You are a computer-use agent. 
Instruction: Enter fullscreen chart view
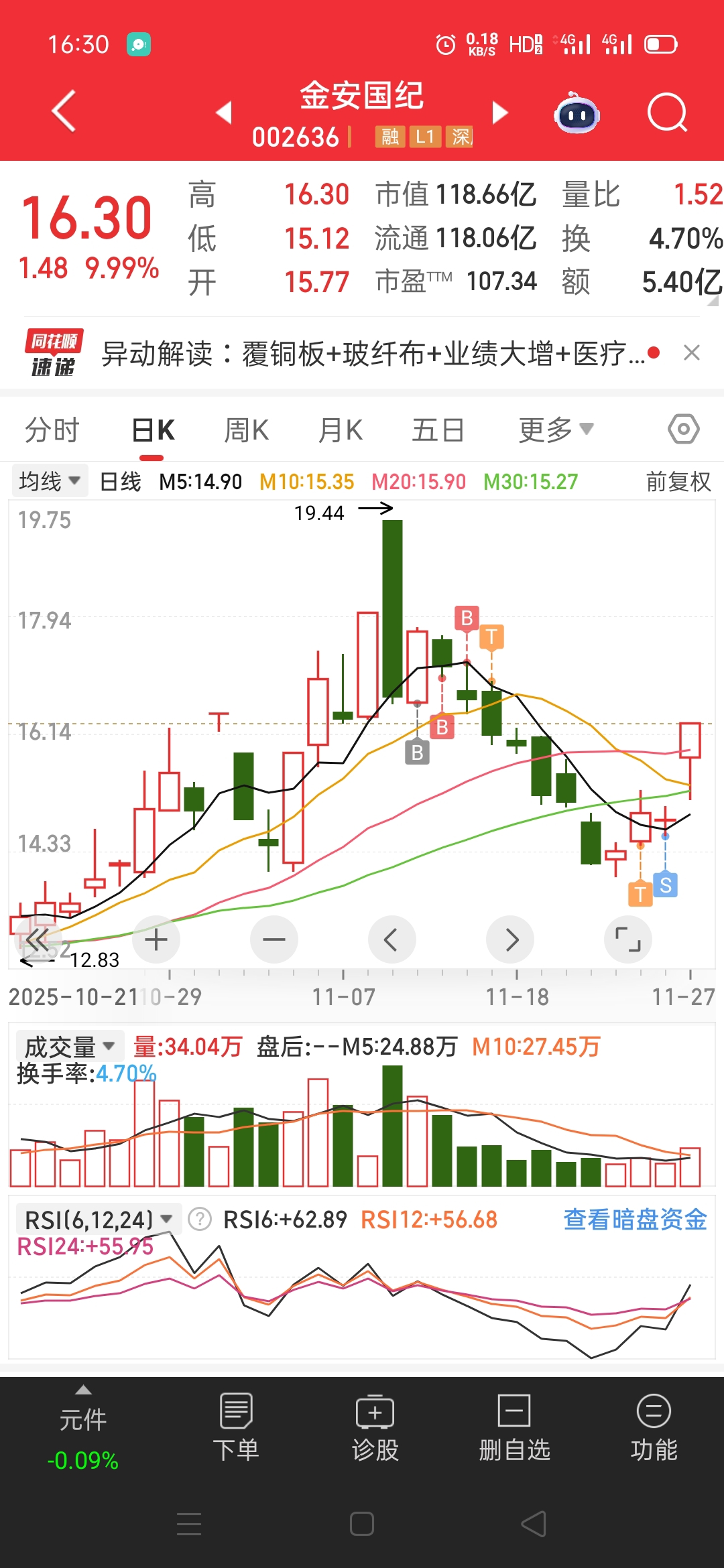point(628,939)
